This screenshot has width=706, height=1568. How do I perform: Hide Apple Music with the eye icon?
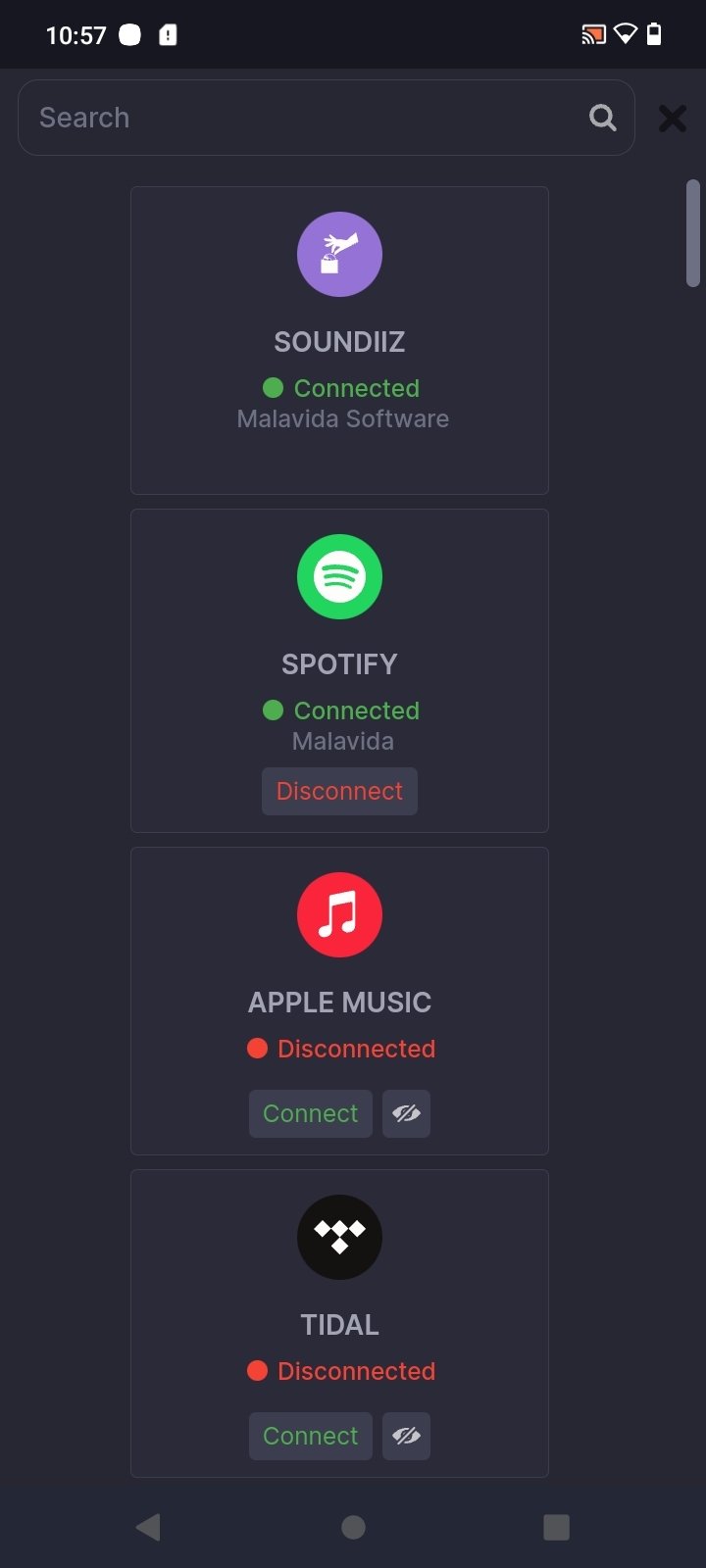point(406,1113)
